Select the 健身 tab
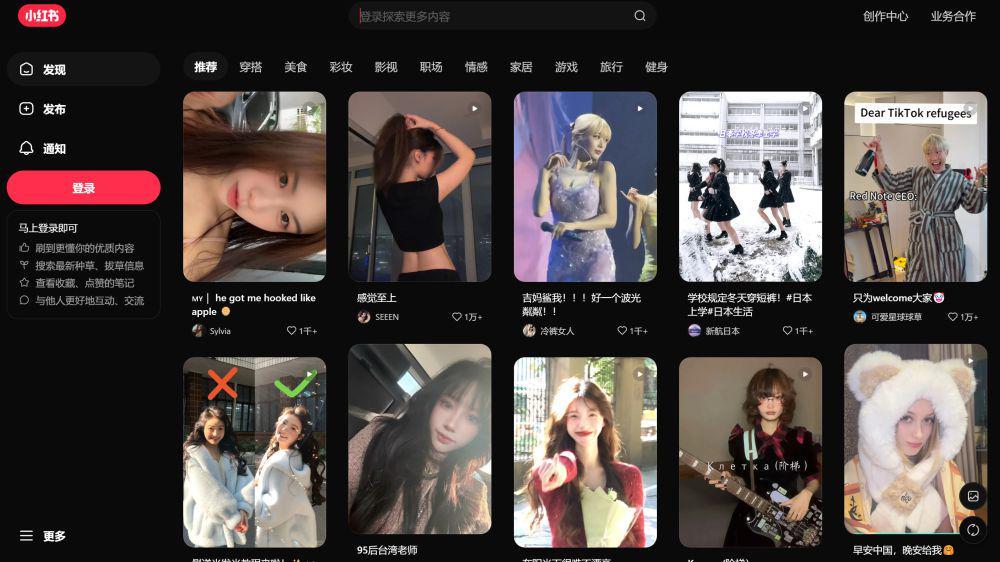 pos(656,67)
